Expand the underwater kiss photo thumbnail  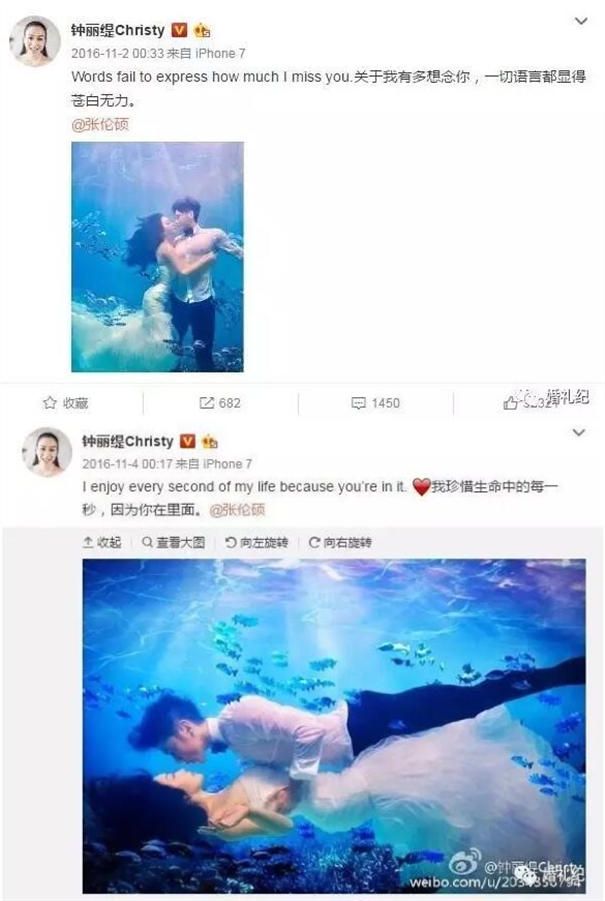tap(157, 256)
